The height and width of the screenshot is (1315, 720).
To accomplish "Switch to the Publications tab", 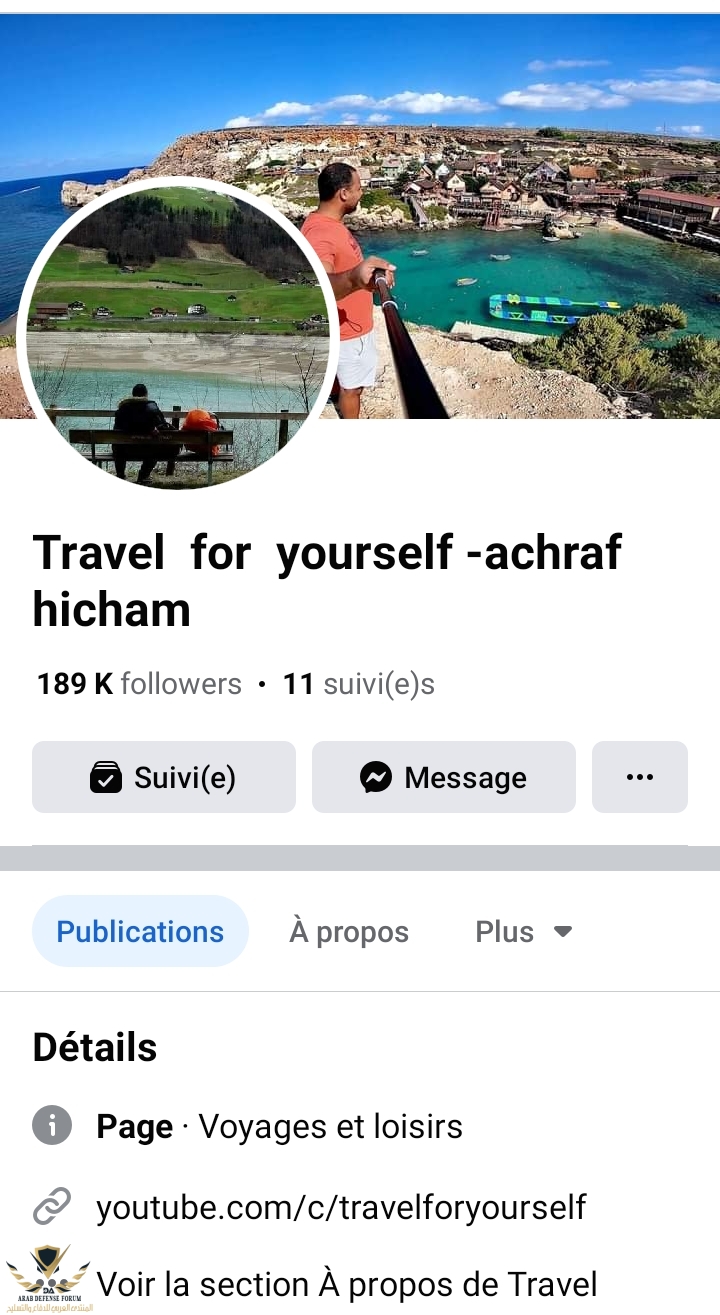I will [140, 931].
